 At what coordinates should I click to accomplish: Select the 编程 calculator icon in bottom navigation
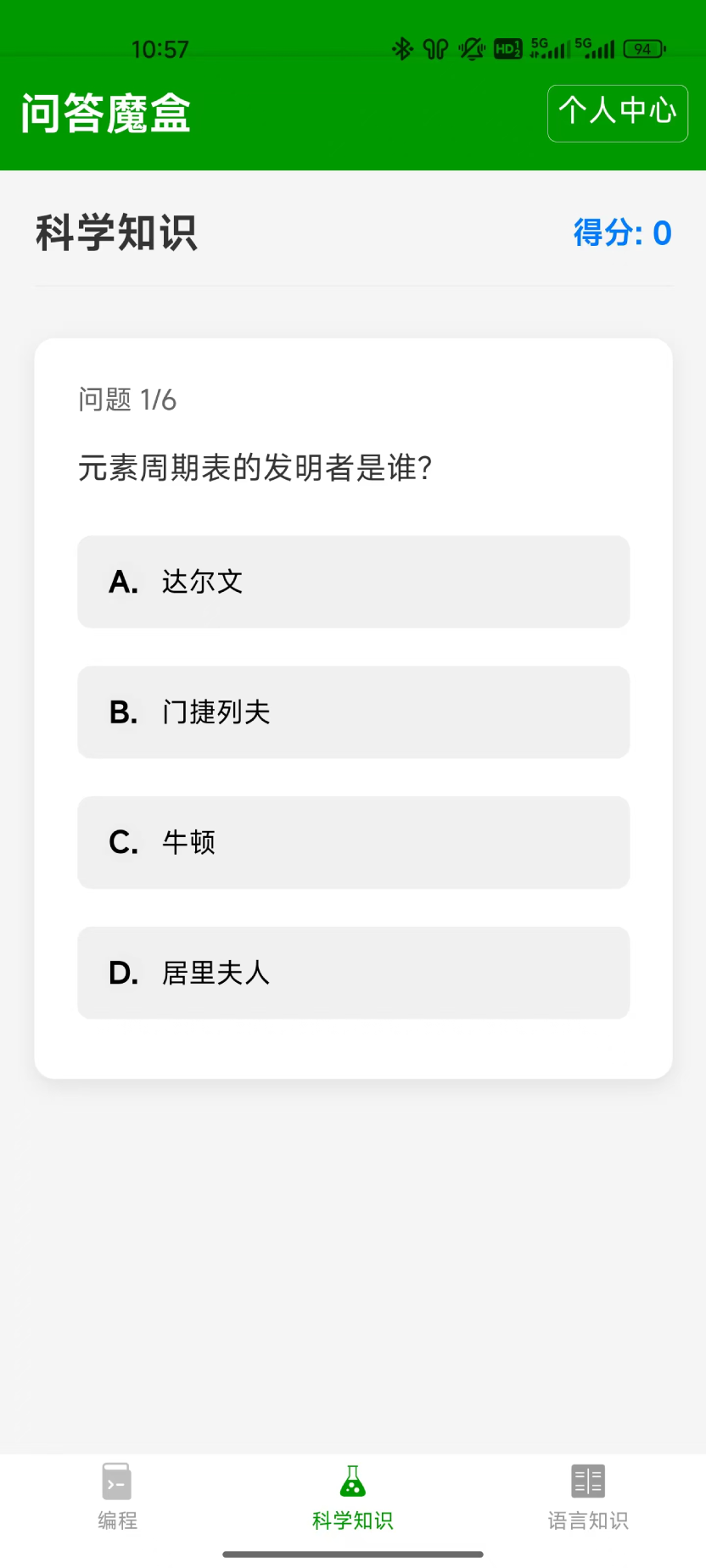click(x=117, y=1482)
